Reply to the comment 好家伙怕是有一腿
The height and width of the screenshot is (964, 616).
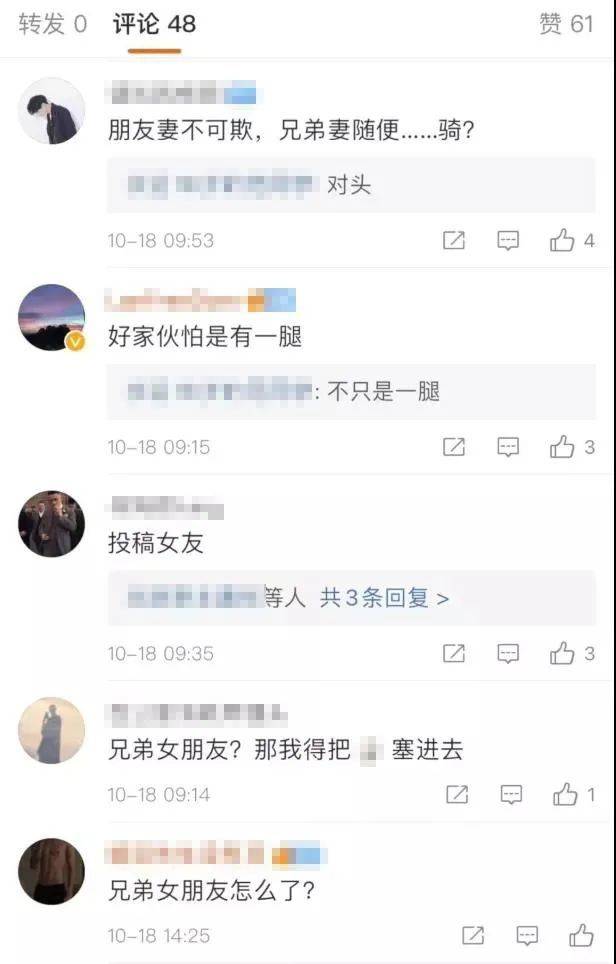point(508,447)
